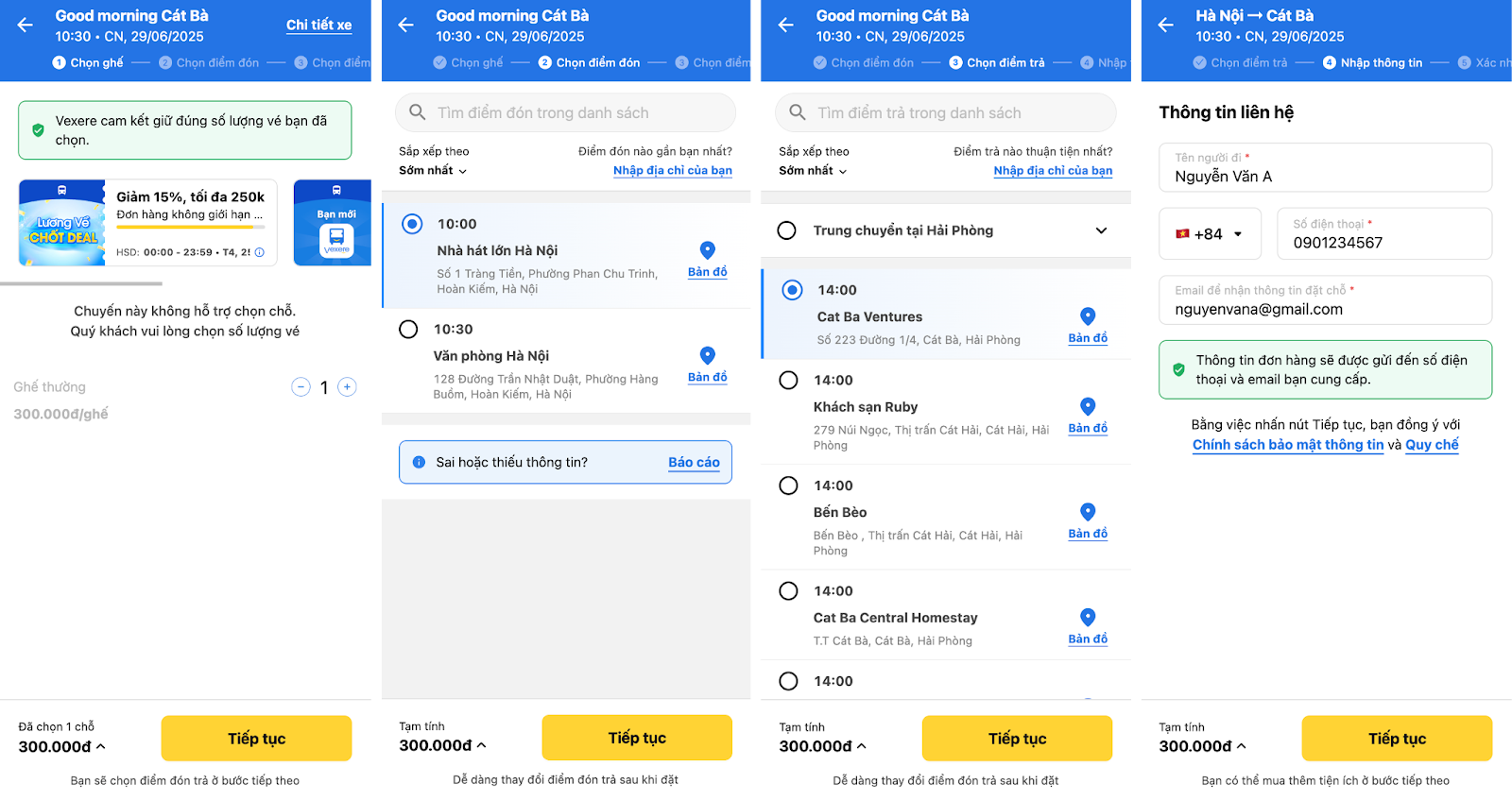Image resolution: width=1512 pixels, height=801 pixels.
Task: Open the Quy chế link
Action: [1432, 445]
